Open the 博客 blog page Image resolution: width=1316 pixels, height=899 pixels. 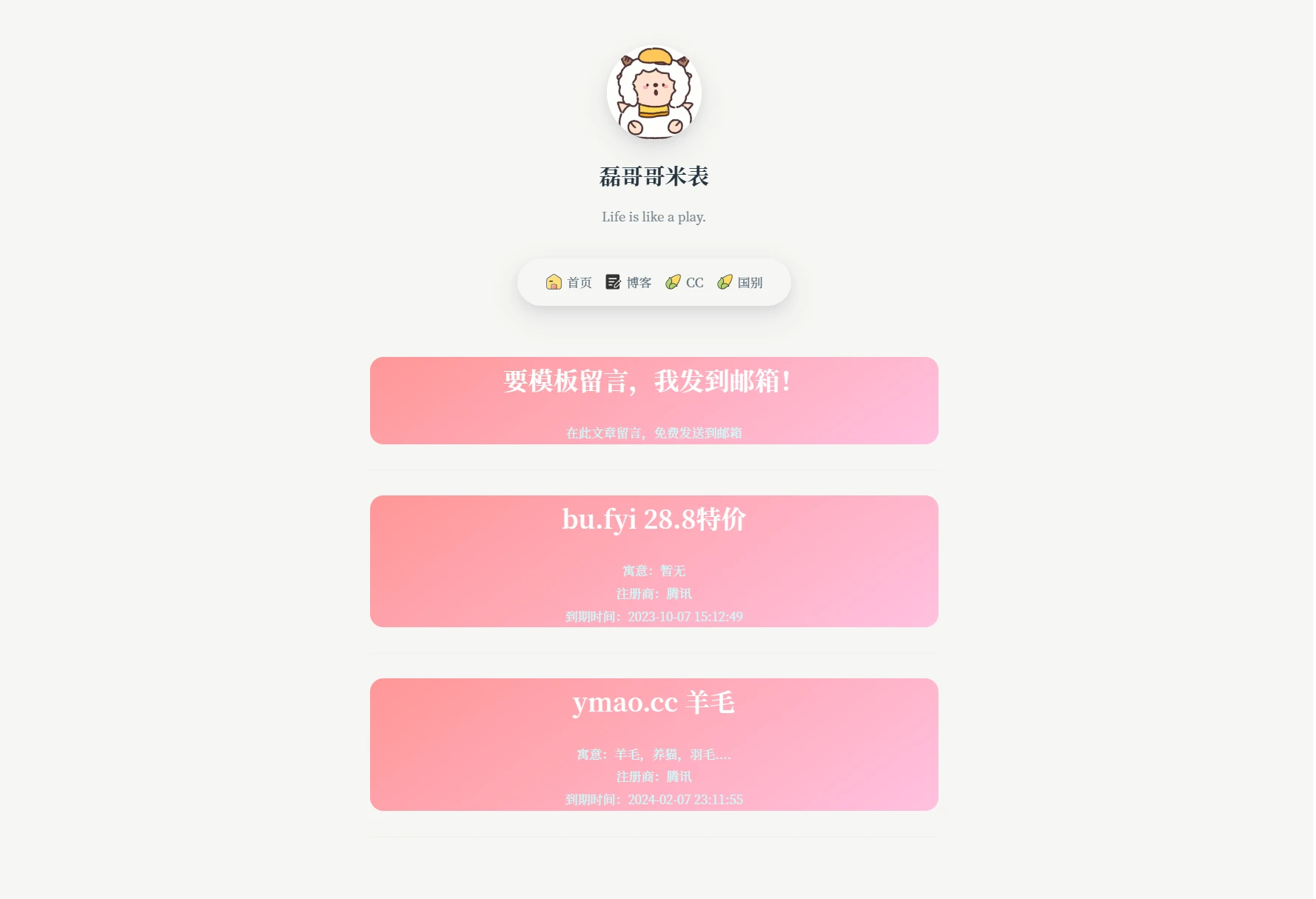628,282
